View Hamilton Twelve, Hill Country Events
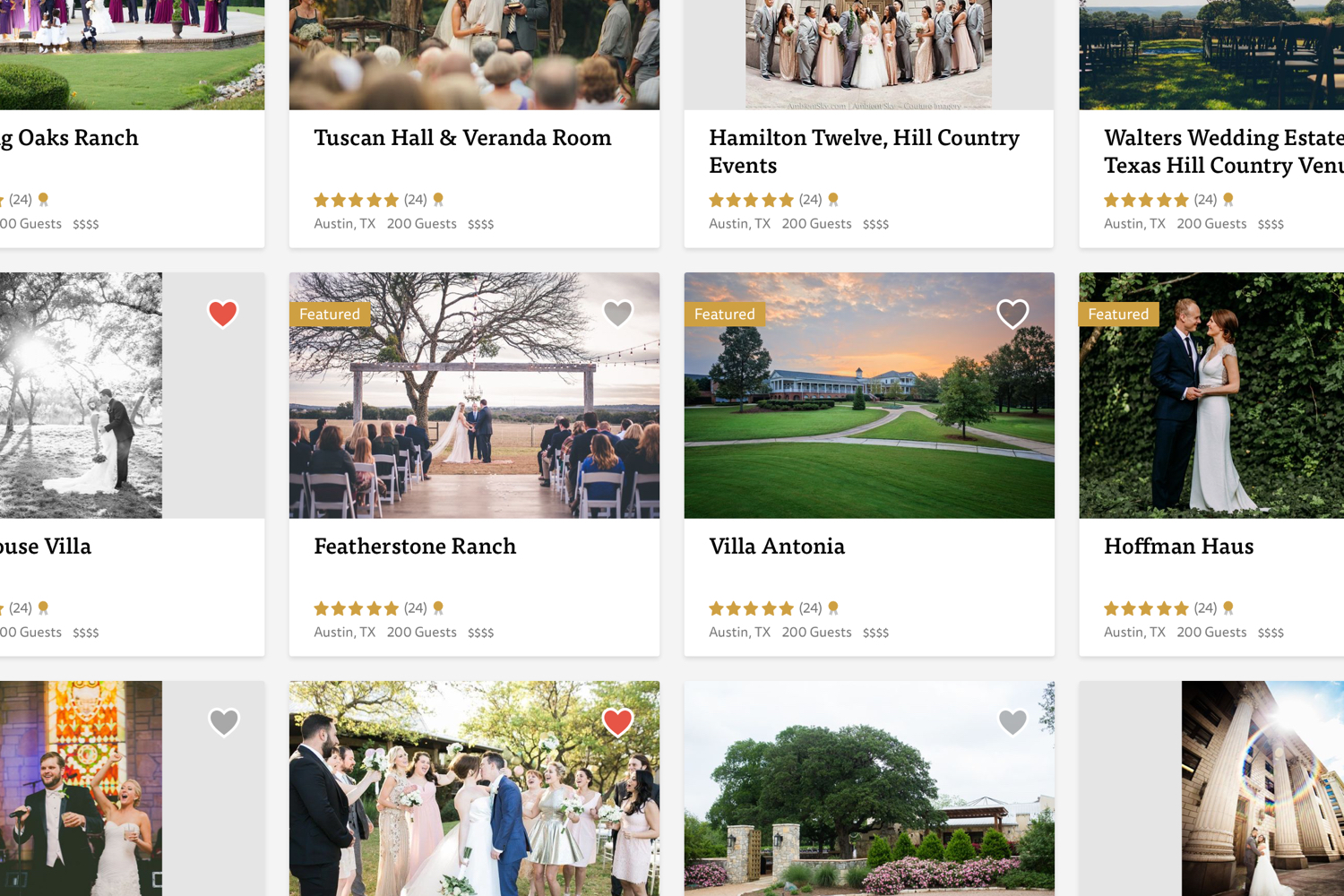This screenshot has width=1344, height=896. (869, 124)
